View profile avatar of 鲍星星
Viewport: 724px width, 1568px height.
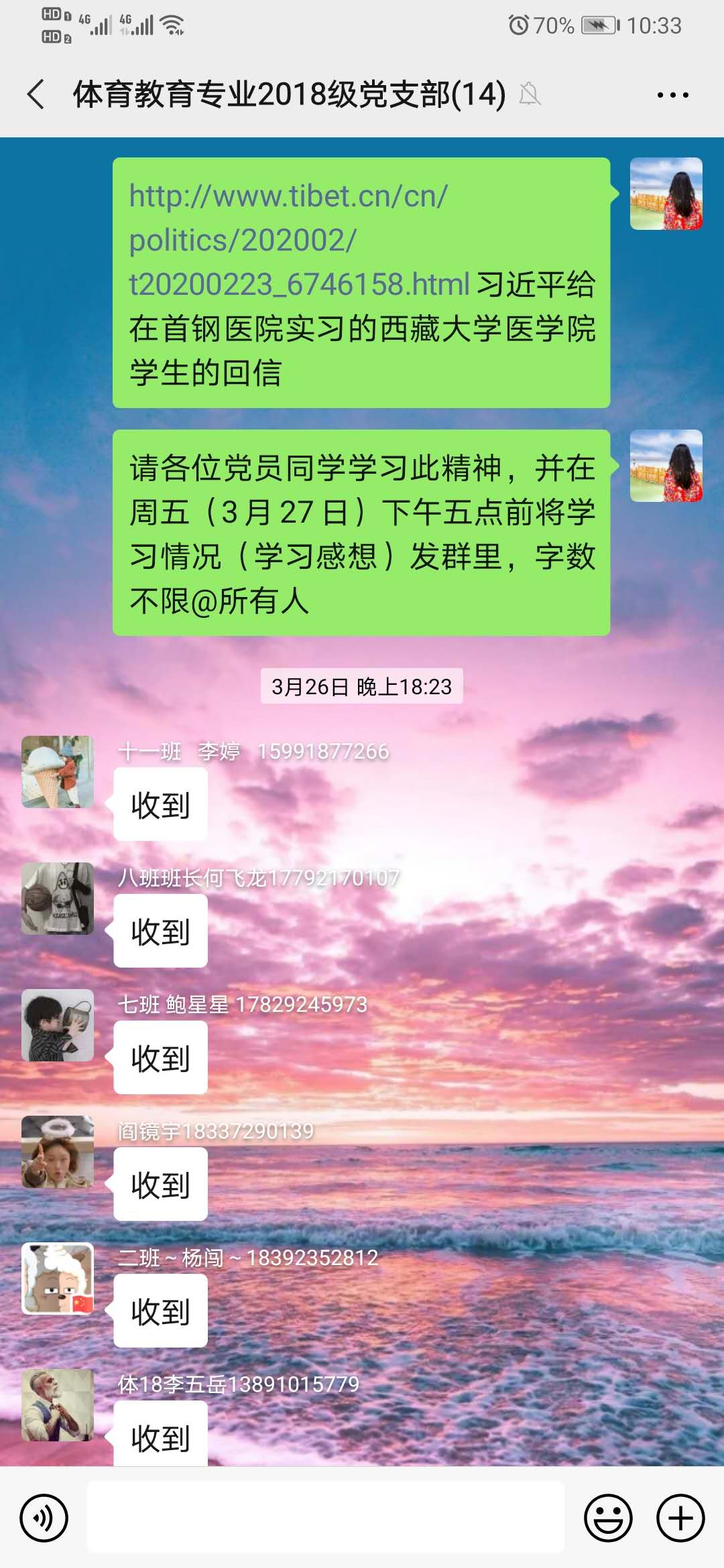pos(58,1025)
